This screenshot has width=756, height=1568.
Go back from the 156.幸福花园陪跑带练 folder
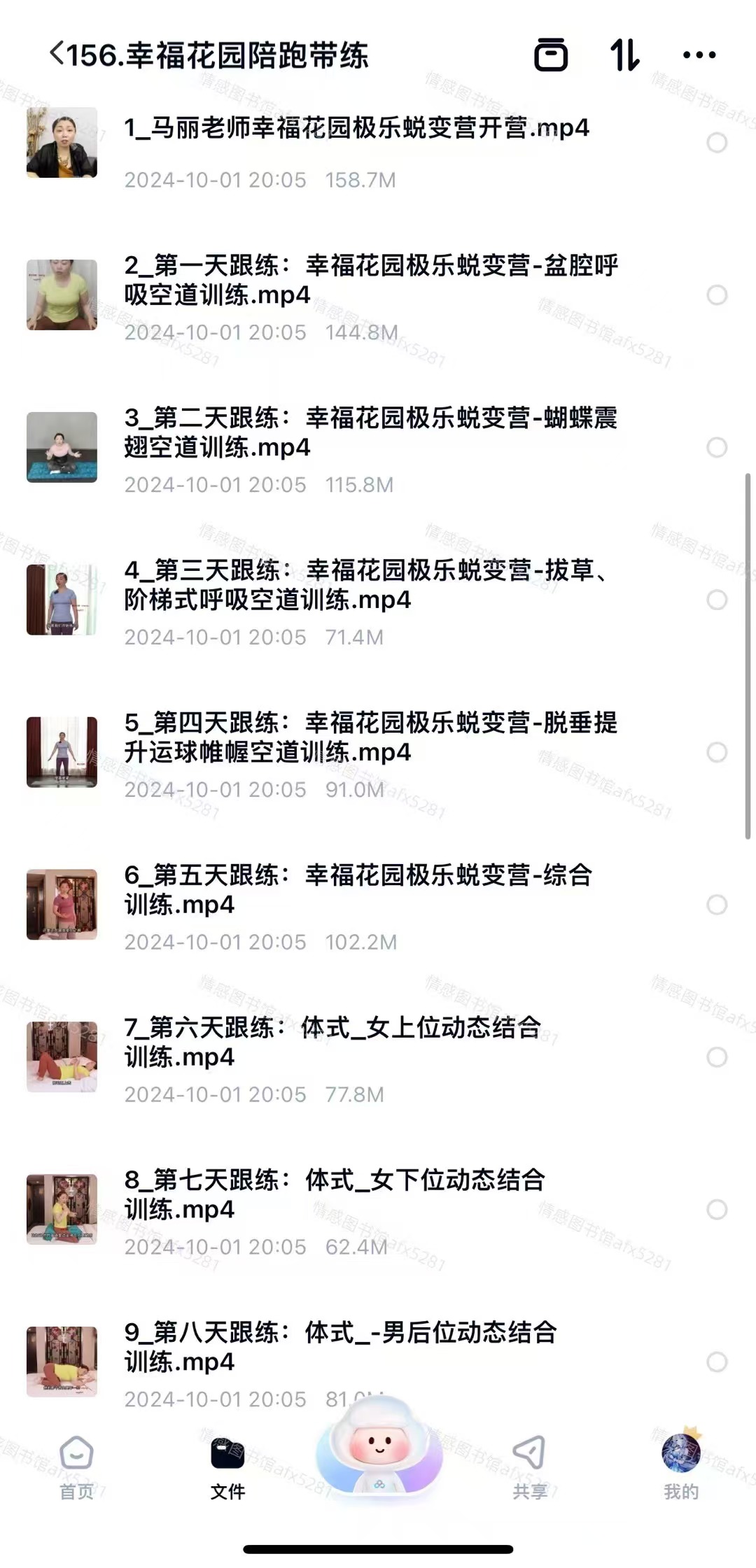click(57, 54)
